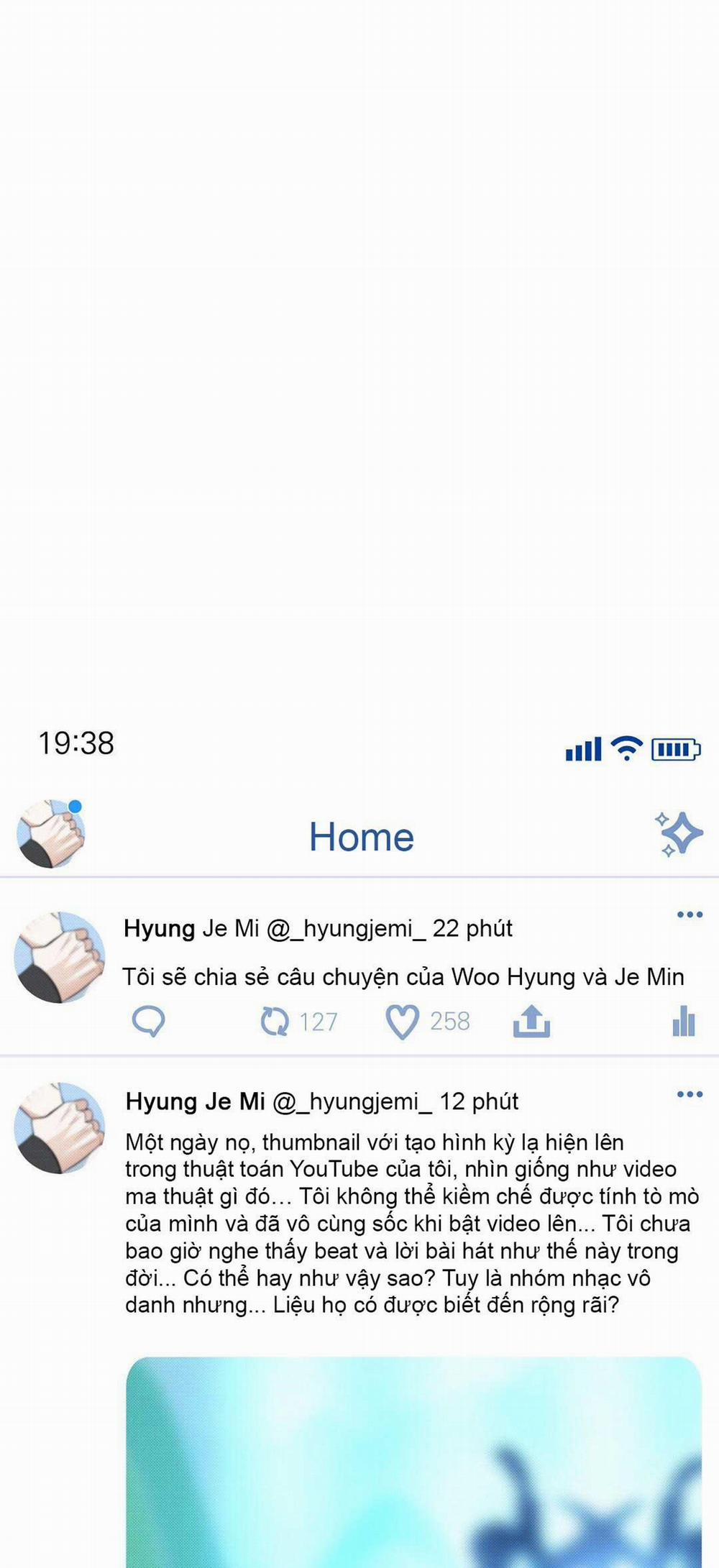Screen dimensions: 719x1568
Task: Tap the like count 258
Action: (449, 1022)
